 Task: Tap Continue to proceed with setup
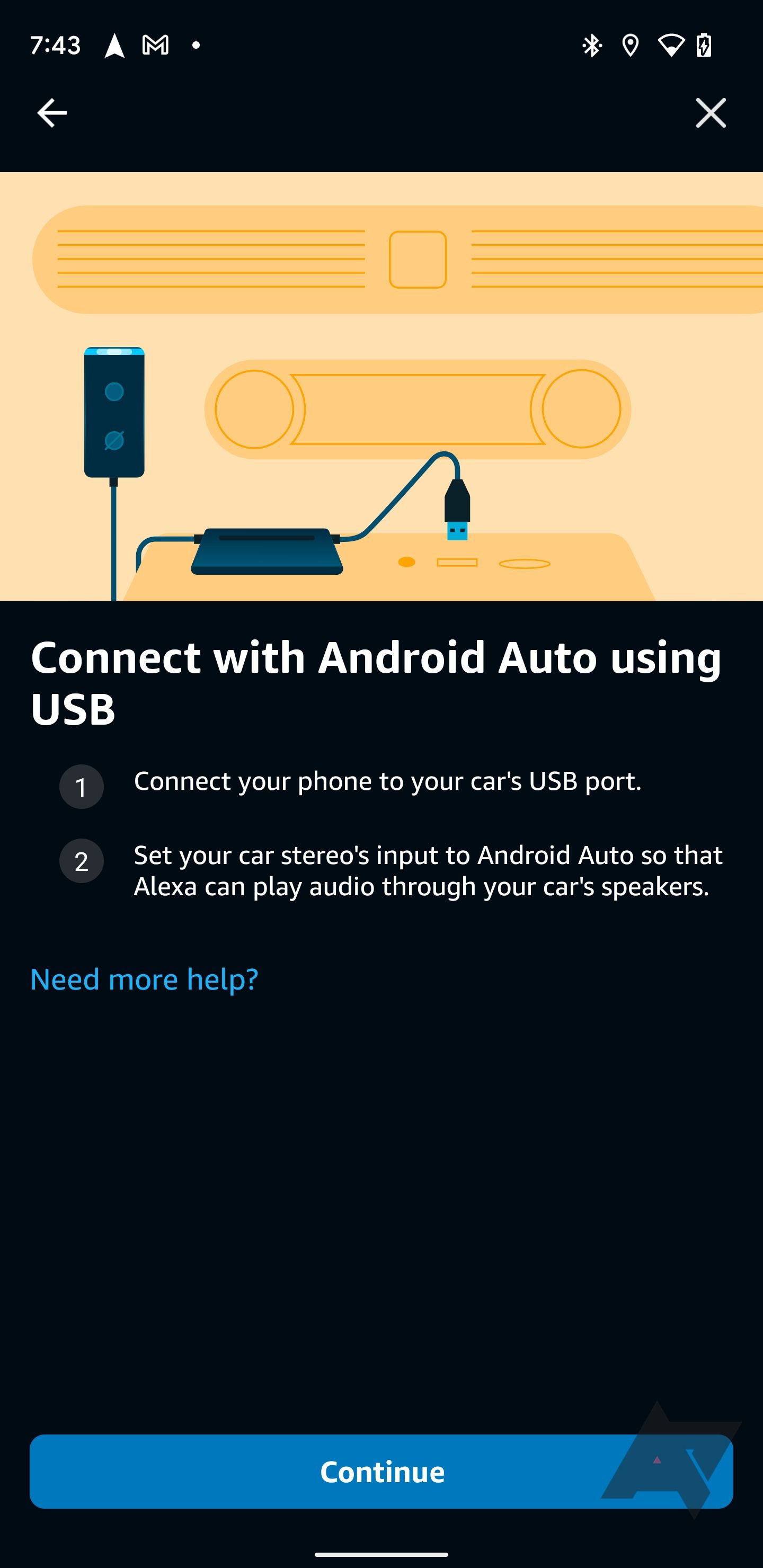point(381,1471)
